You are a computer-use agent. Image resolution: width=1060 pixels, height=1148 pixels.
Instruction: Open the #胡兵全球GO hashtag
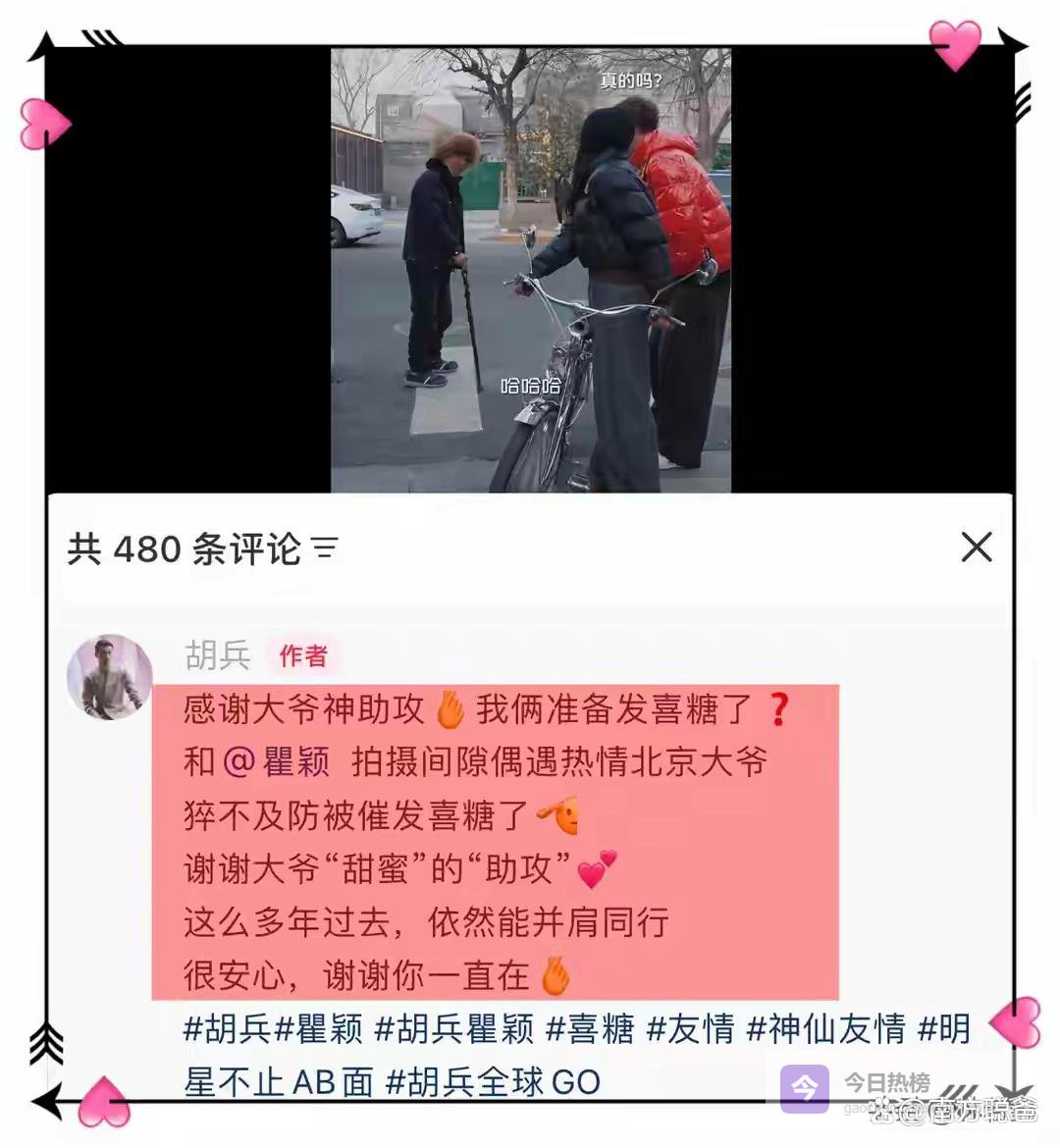(494, 1081)
